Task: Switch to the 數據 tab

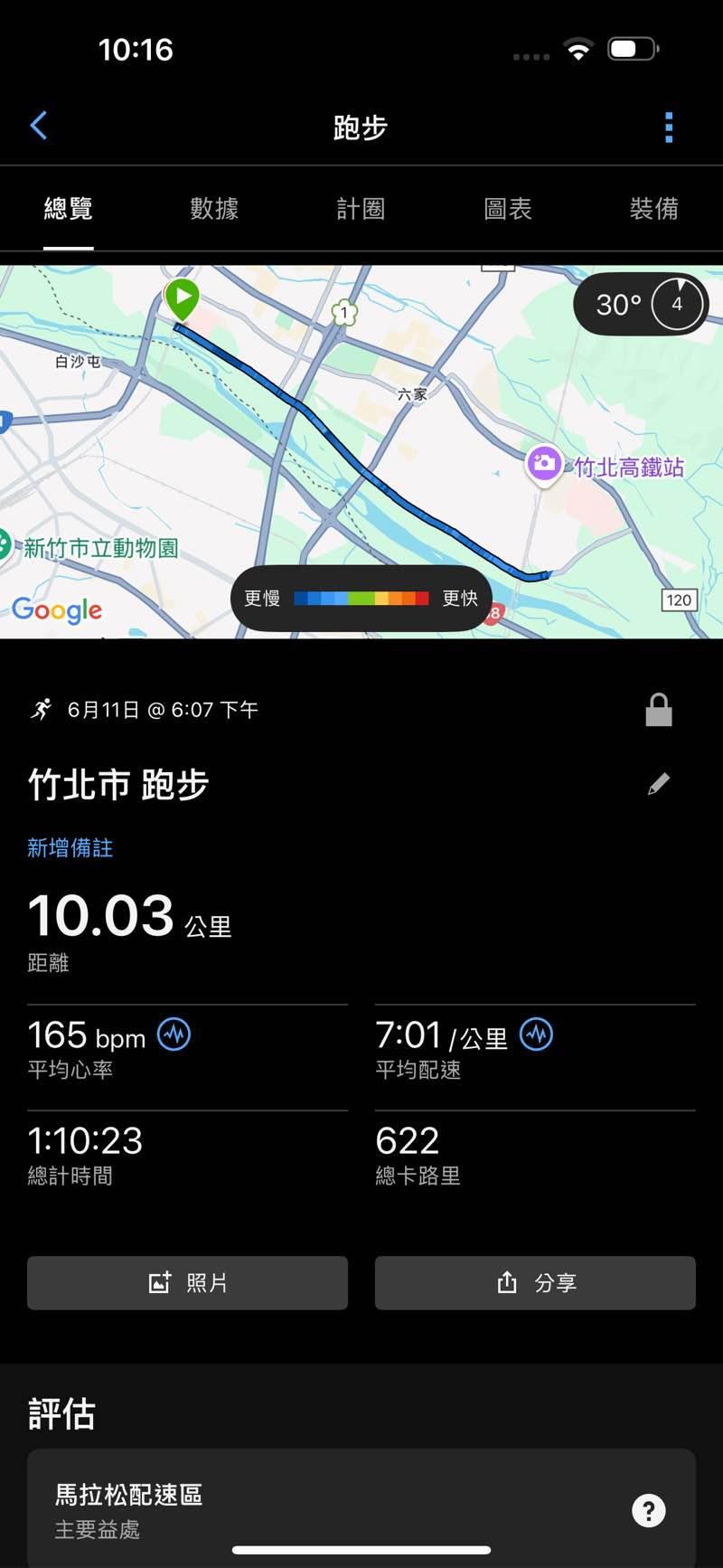Action: pos(214,209)
